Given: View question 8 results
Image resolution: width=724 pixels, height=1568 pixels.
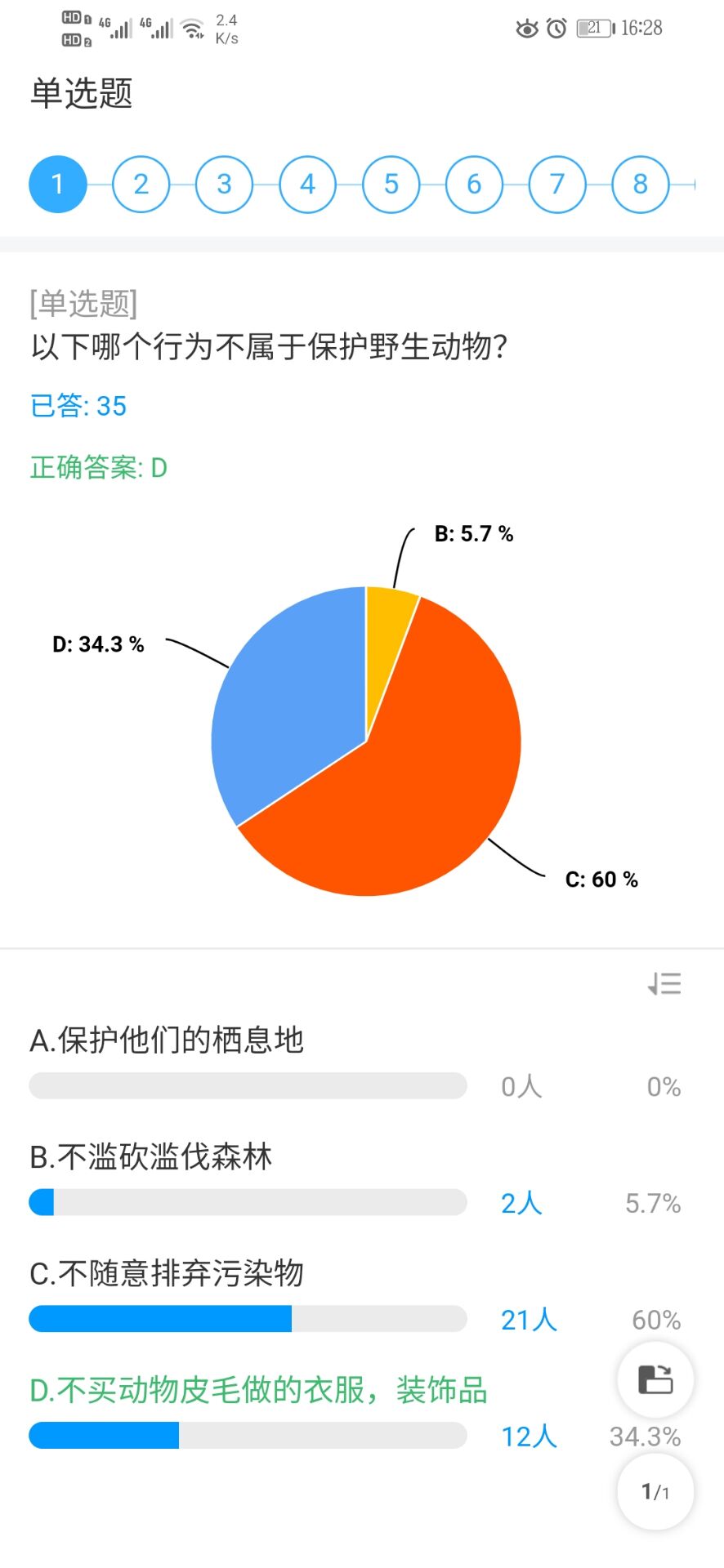Looking at the screenshot, I should pos(641,185).
